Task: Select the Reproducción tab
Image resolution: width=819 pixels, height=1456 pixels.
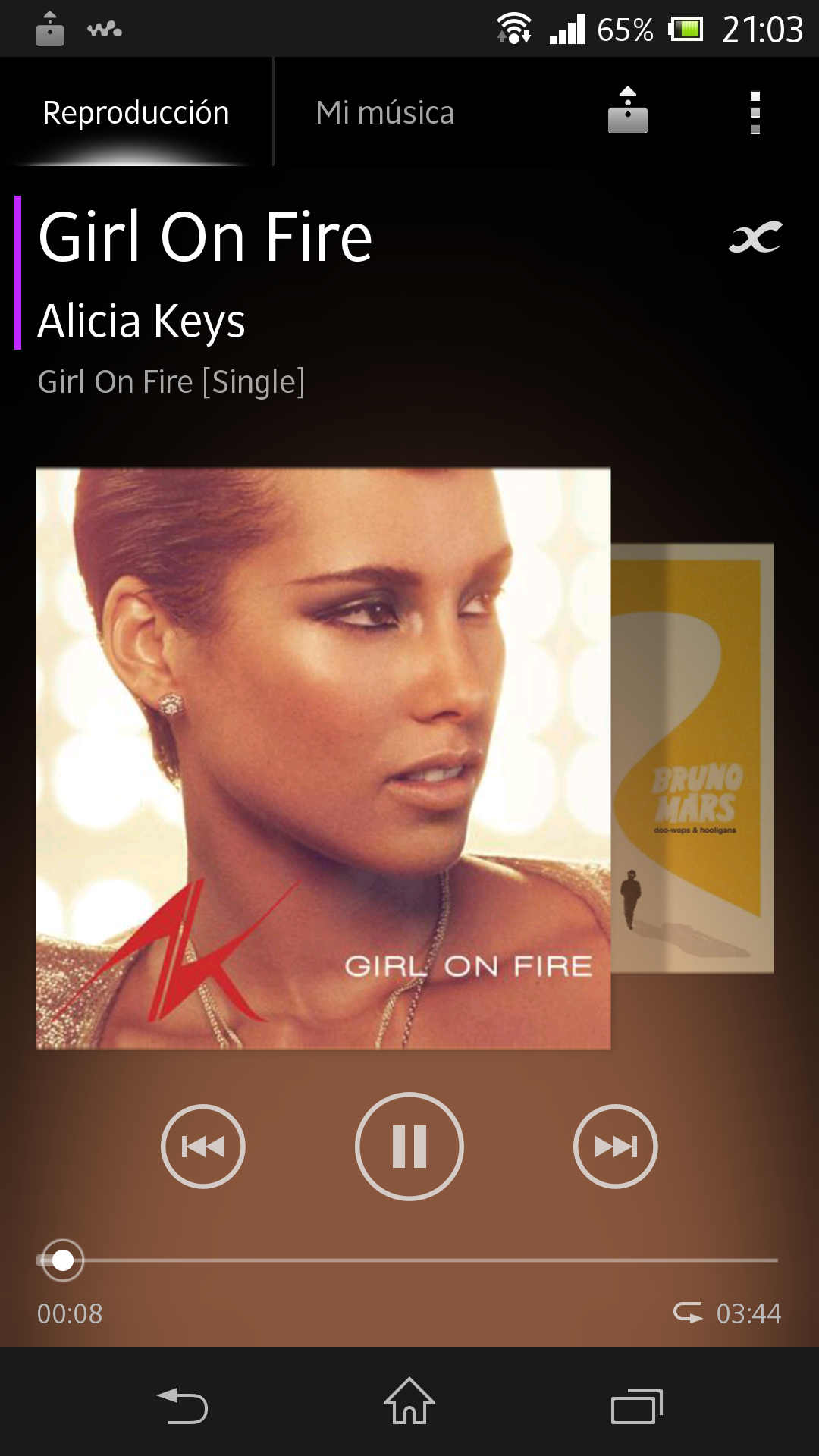Action: click(136, 113)
